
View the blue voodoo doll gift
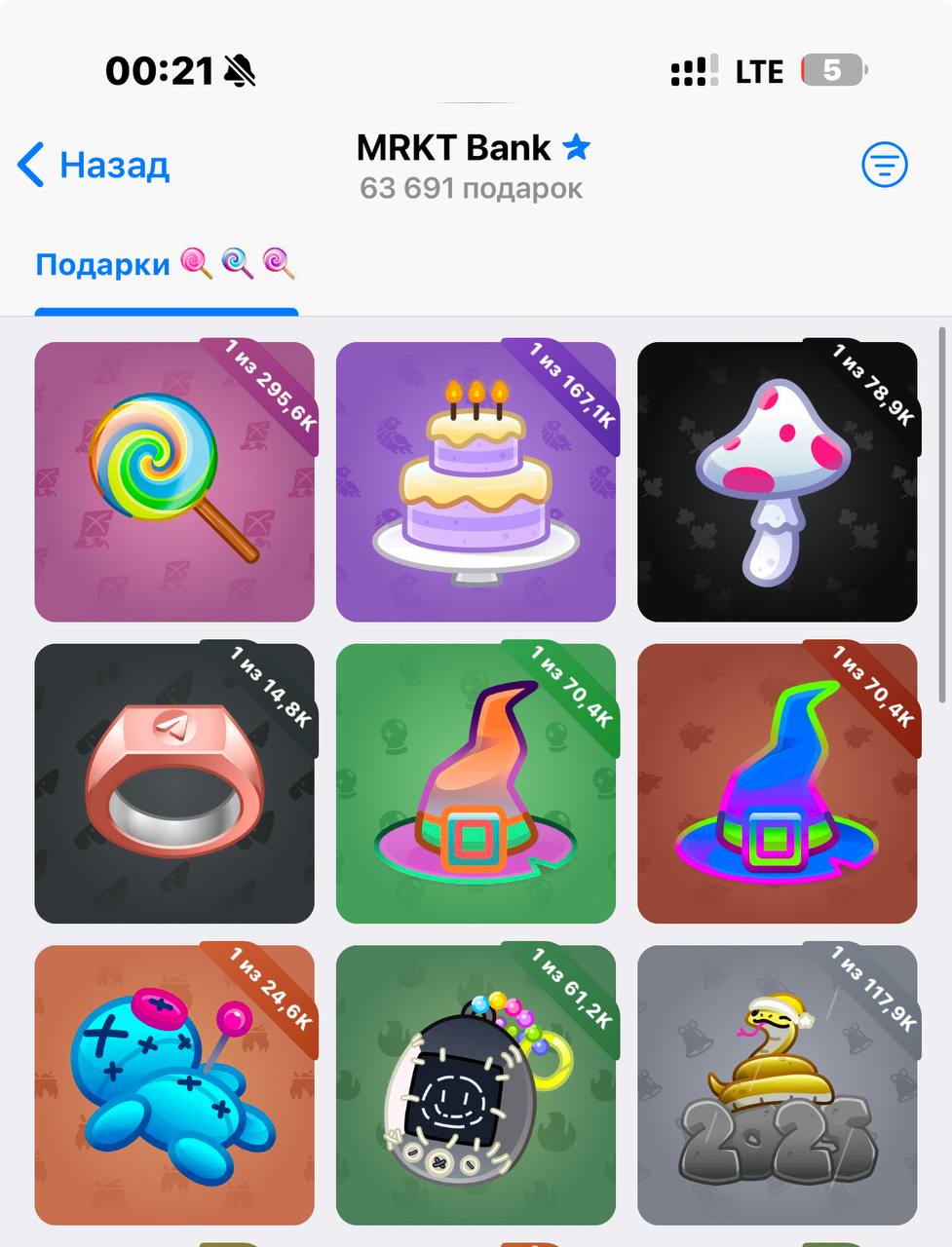pyautogui.click(x=174, y=1084)
